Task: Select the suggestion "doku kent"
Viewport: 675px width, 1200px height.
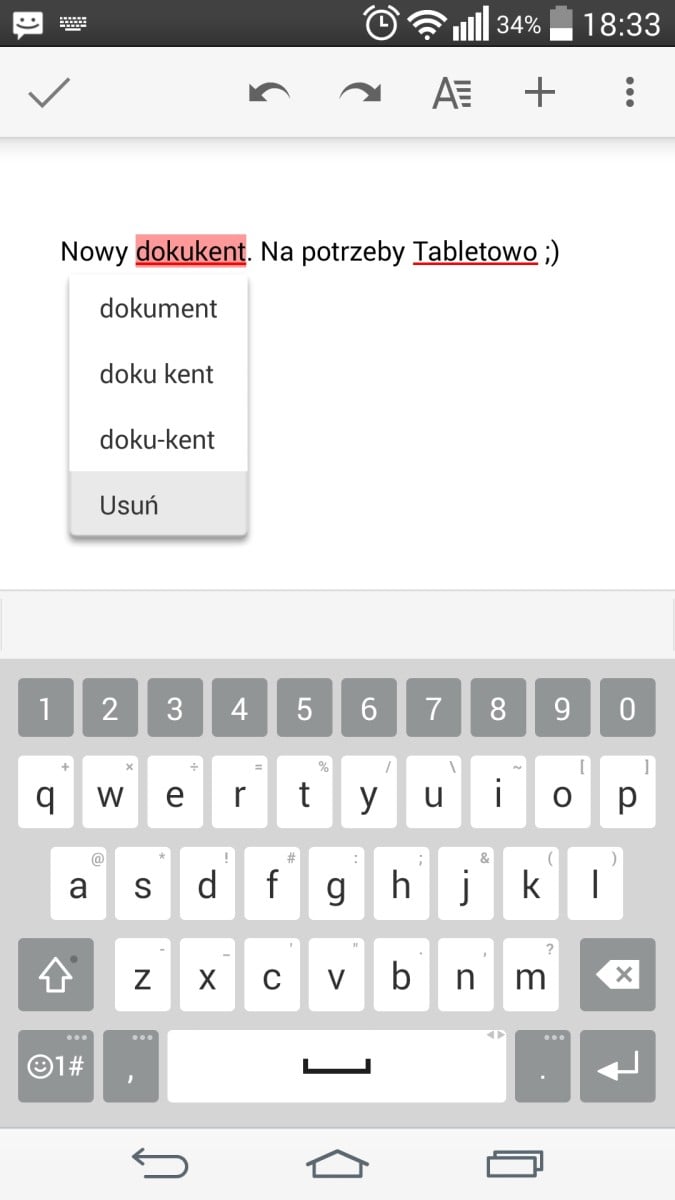Action: (158, 374)
